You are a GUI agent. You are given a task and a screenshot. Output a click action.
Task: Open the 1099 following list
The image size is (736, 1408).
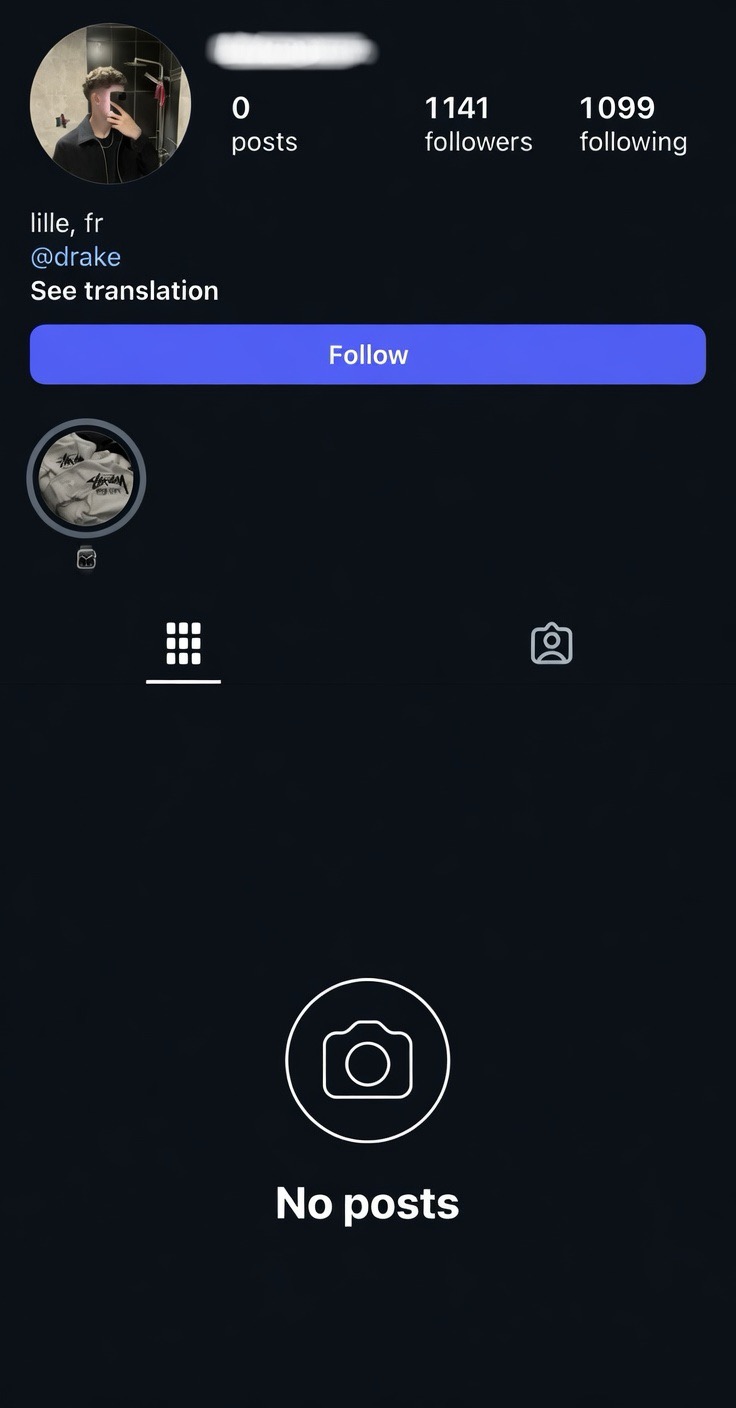[633, 124]
